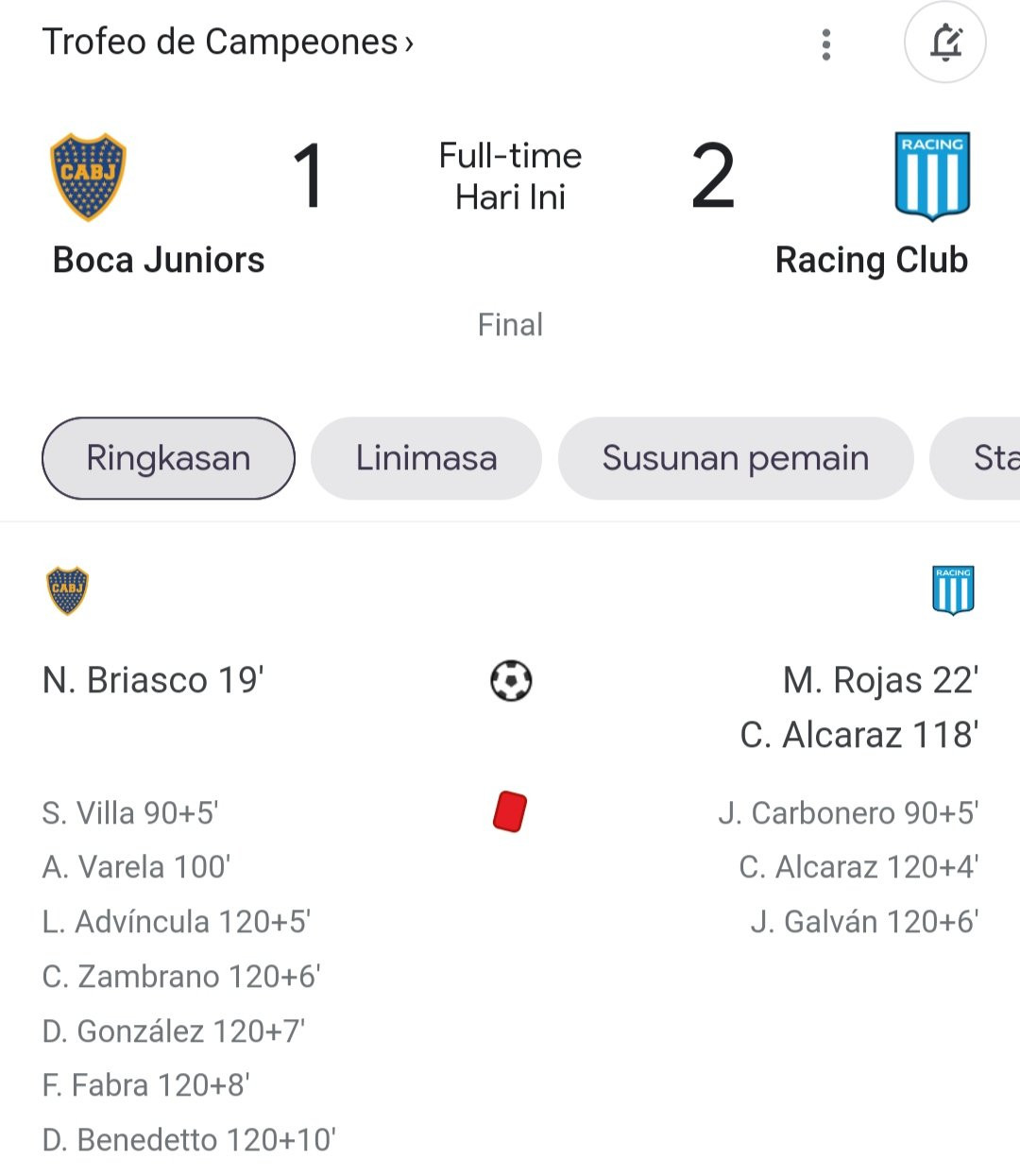Viewport: 1020px width, 1176px height.
Task: Click the Boca Juniors club crest
Action: tap(90, 178)
